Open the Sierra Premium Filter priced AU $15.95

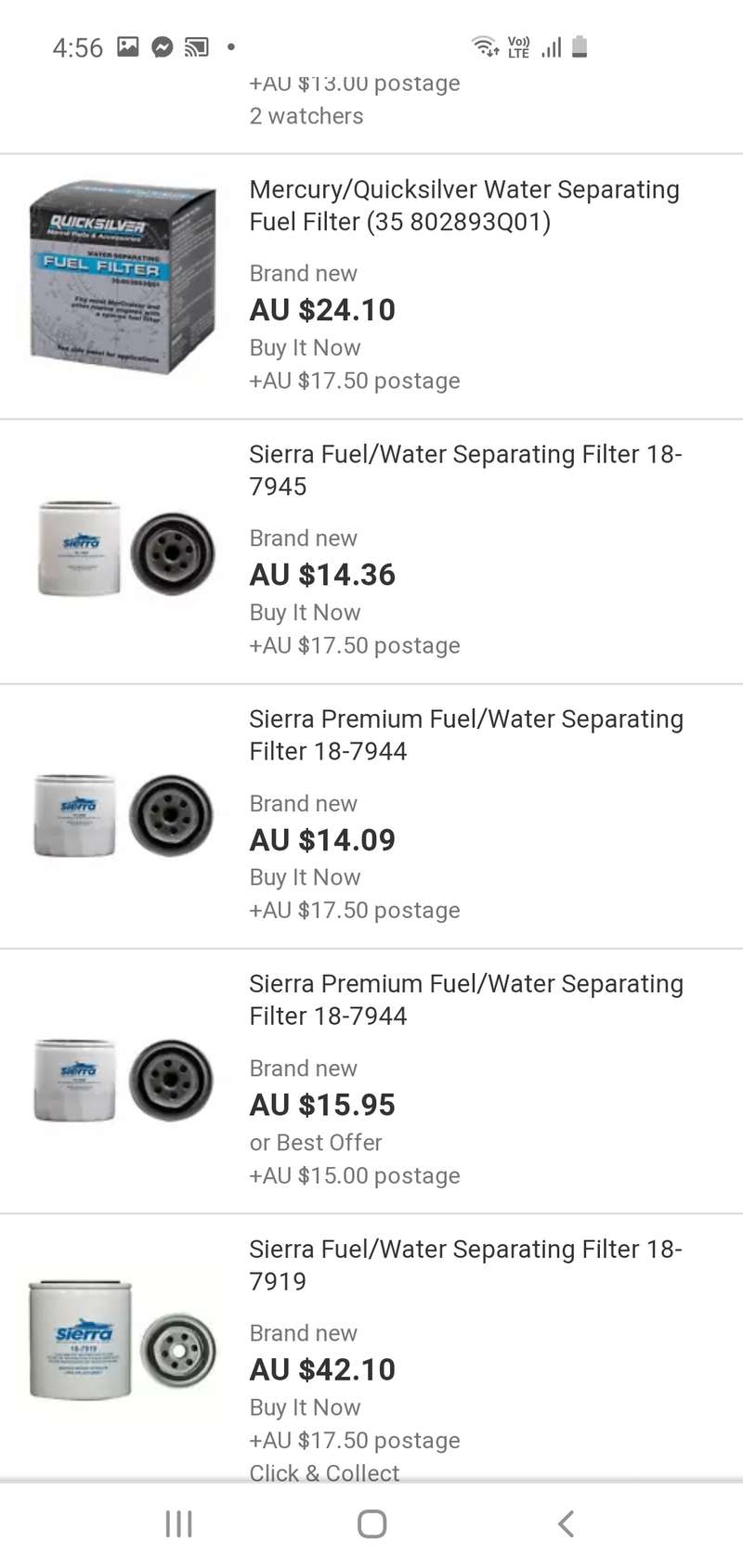371,1081
